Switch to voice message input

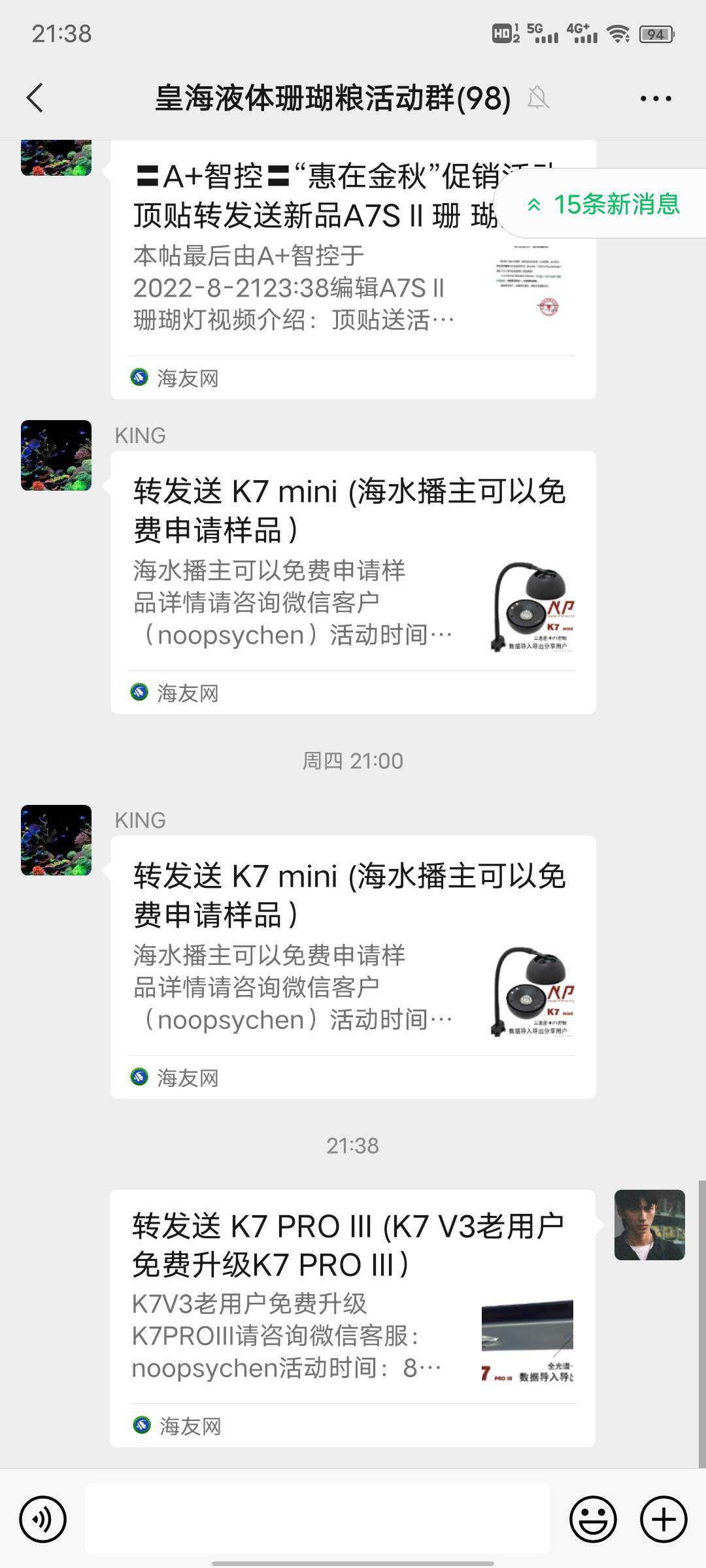[43, 1519]
